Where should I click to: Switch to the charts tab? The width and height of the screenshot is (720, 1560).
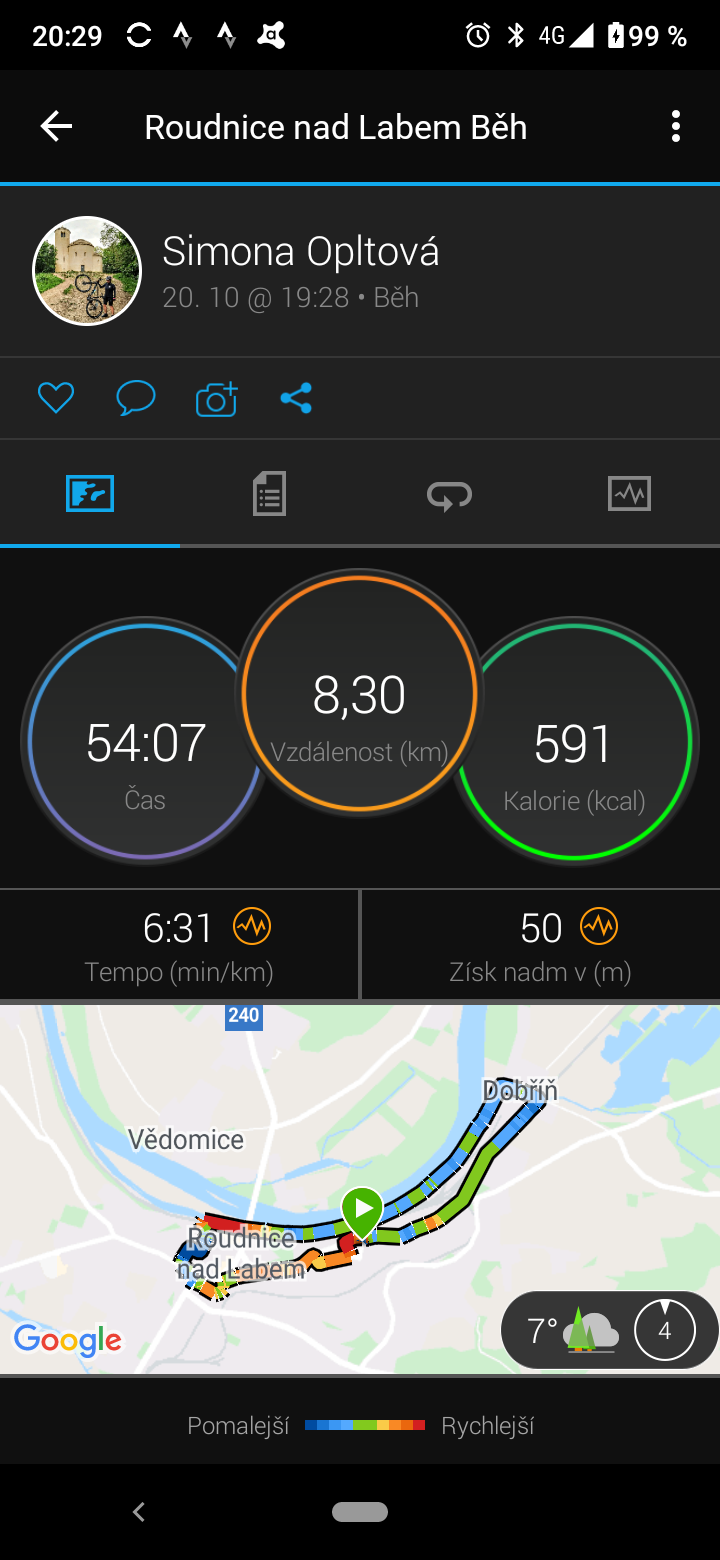pos(629,494)
